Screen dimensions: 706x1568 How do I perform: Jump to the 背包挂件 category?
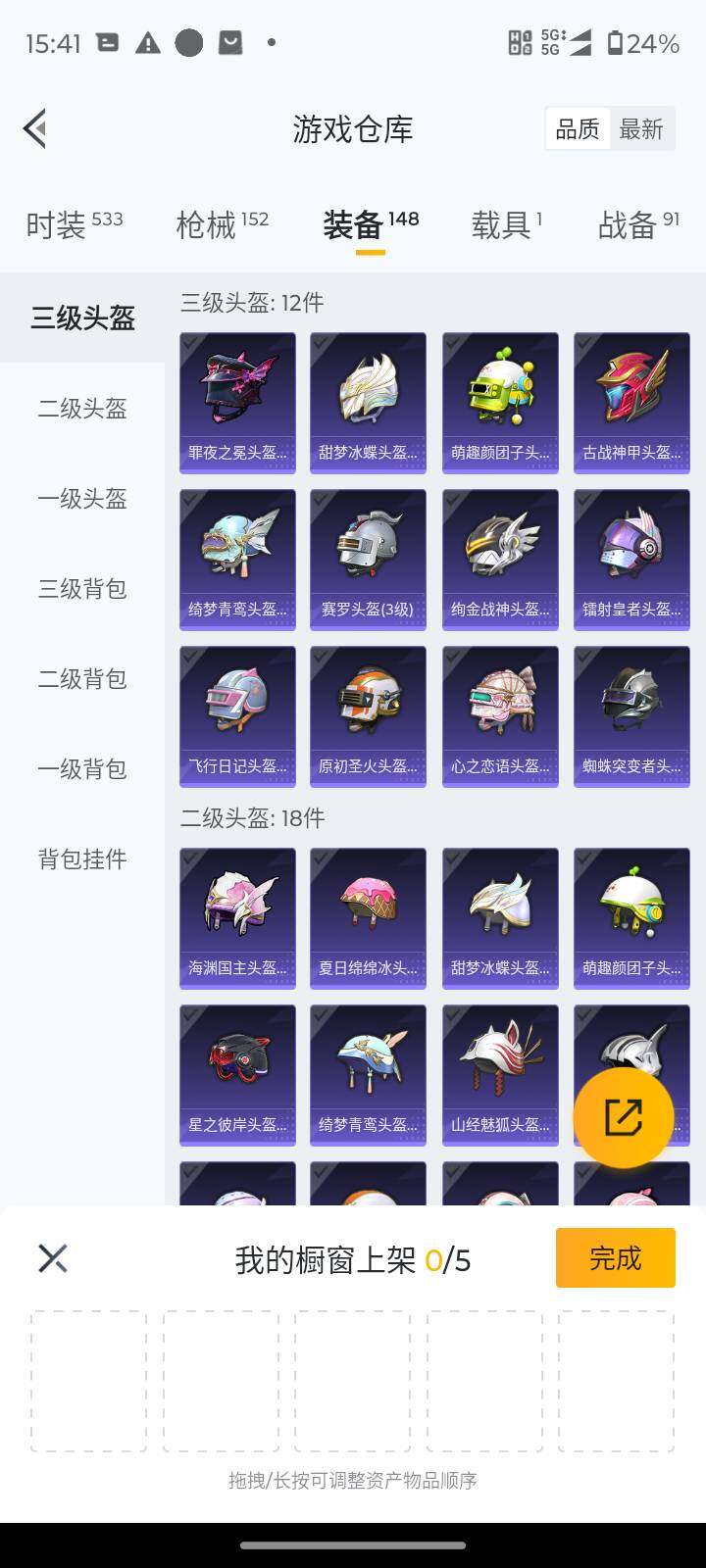[82, 859]
